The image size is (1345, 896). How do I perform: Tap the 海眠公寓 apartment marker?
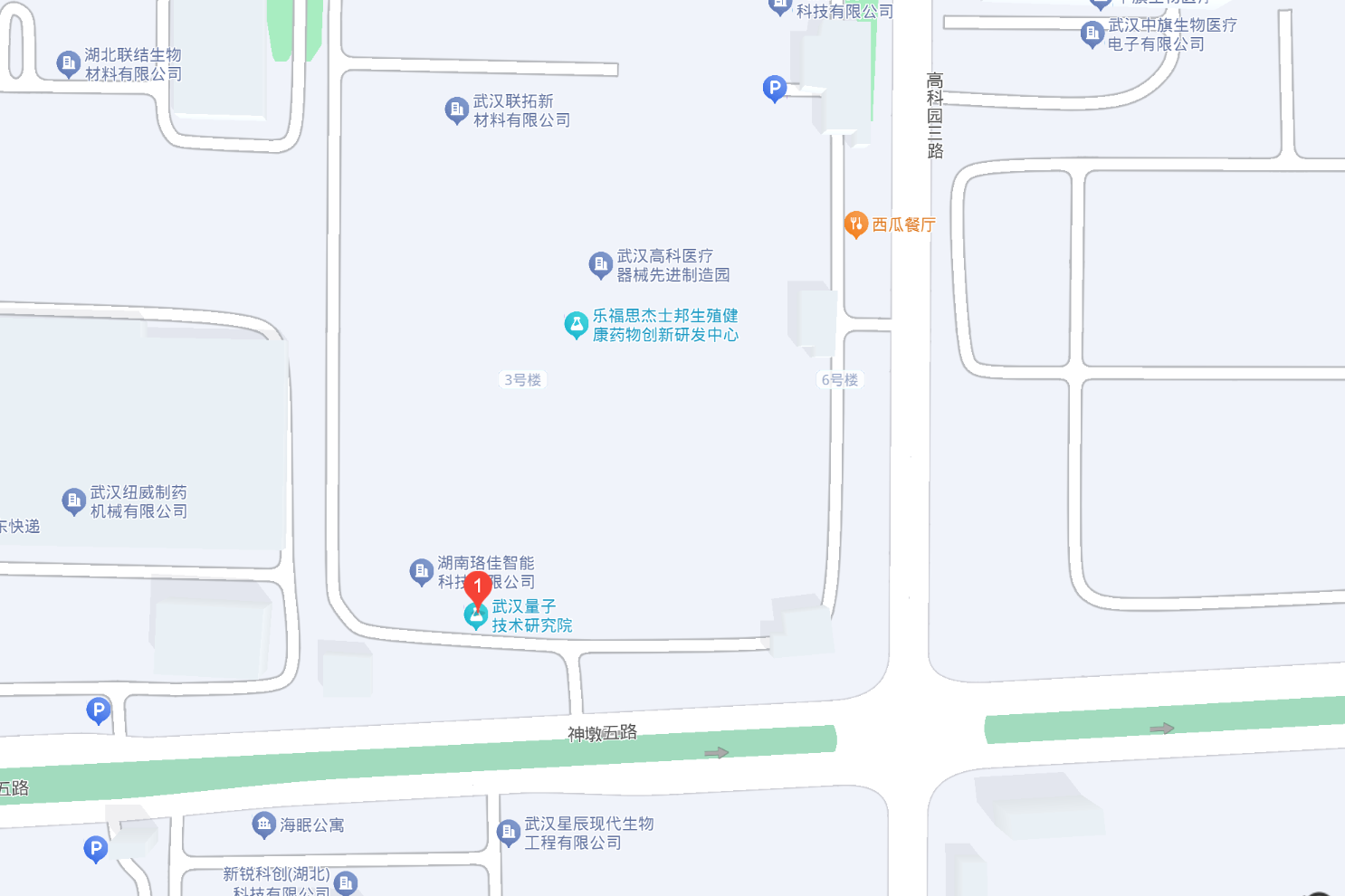(x=264, y=825)
